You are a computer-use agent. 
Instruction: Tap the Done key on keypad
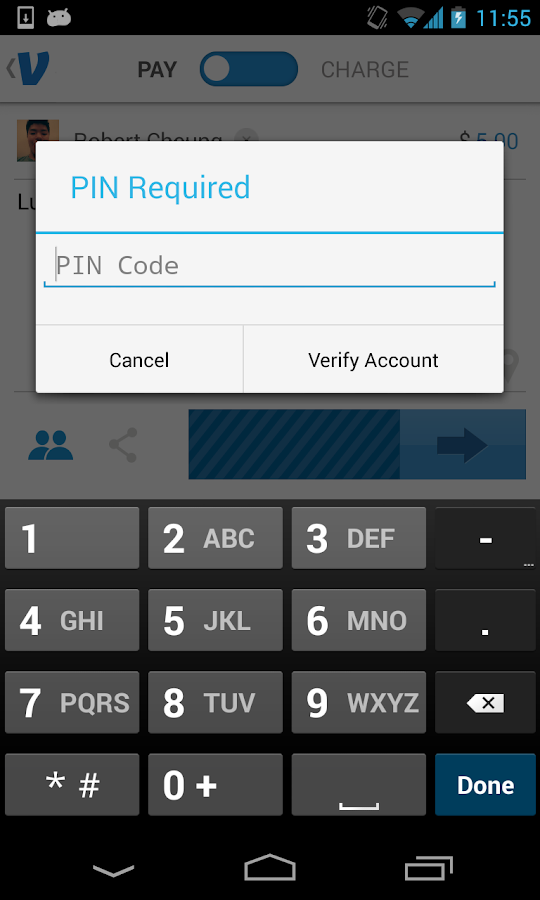tap(485, 785)
